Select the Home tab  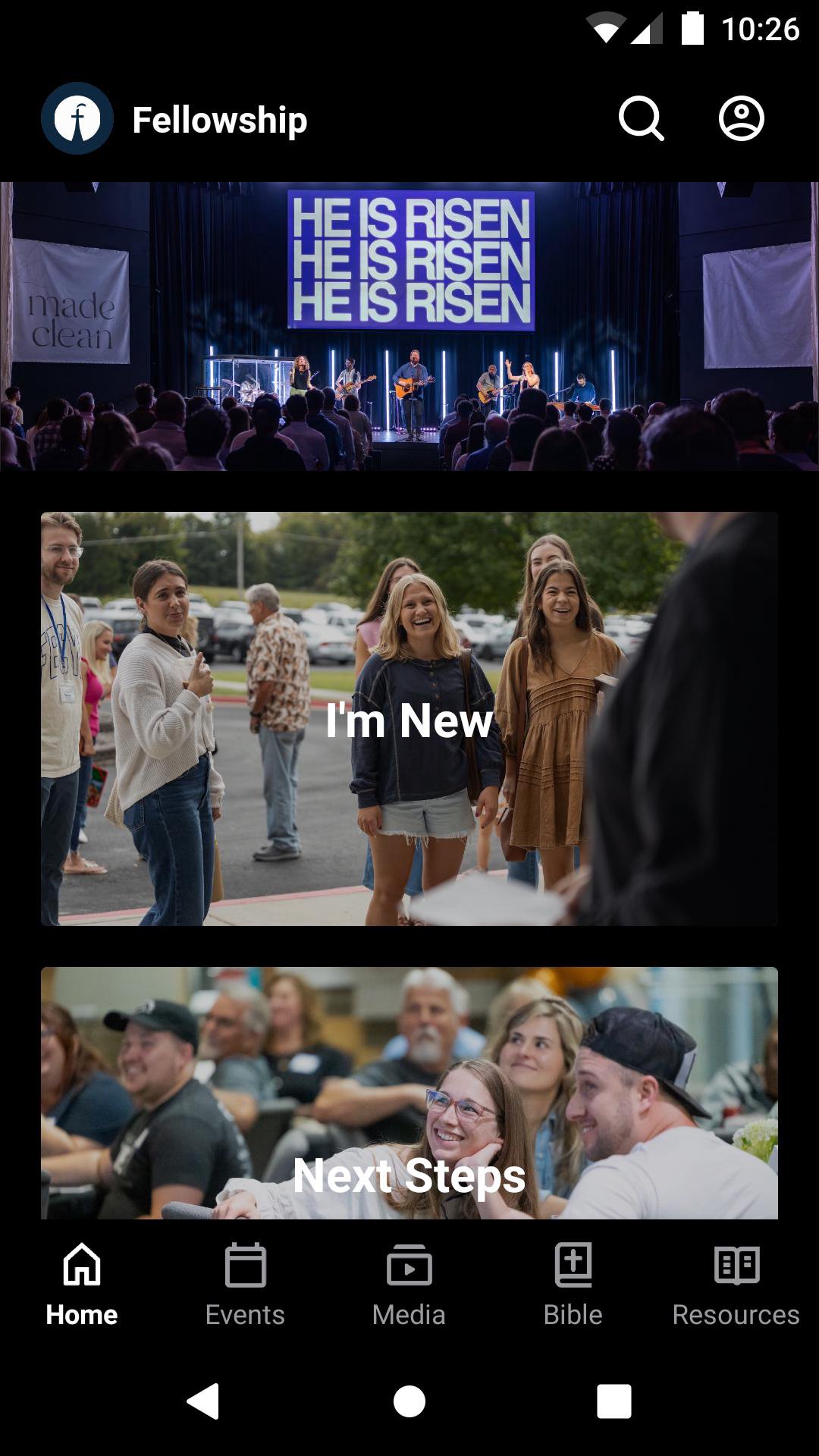[82, 1284]
